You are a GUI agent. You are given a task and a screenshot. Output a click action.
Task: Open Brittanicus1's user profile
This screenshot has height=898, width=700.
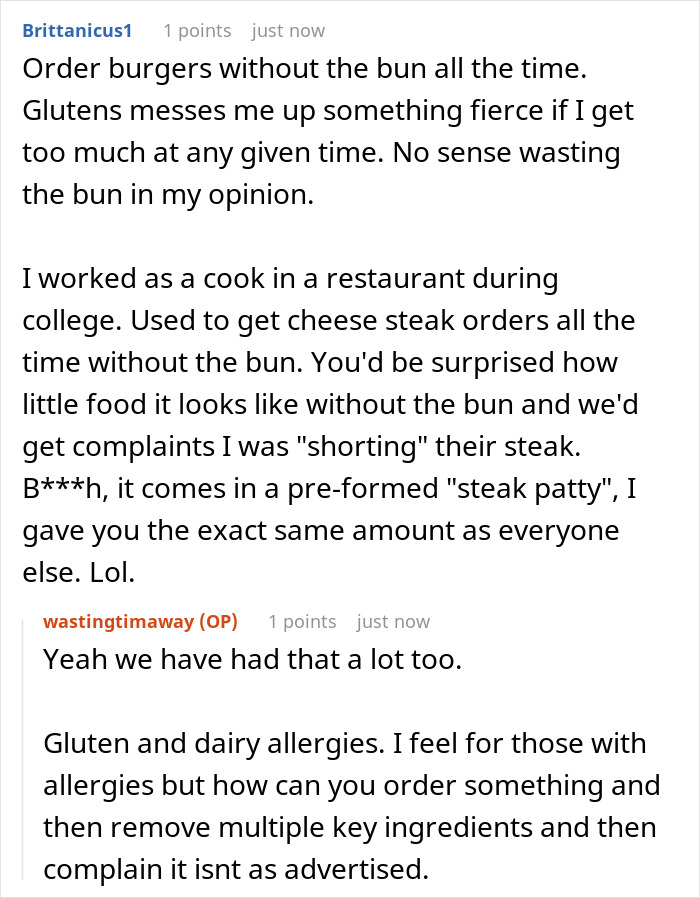pyautogui.click(x=77, y=30)
